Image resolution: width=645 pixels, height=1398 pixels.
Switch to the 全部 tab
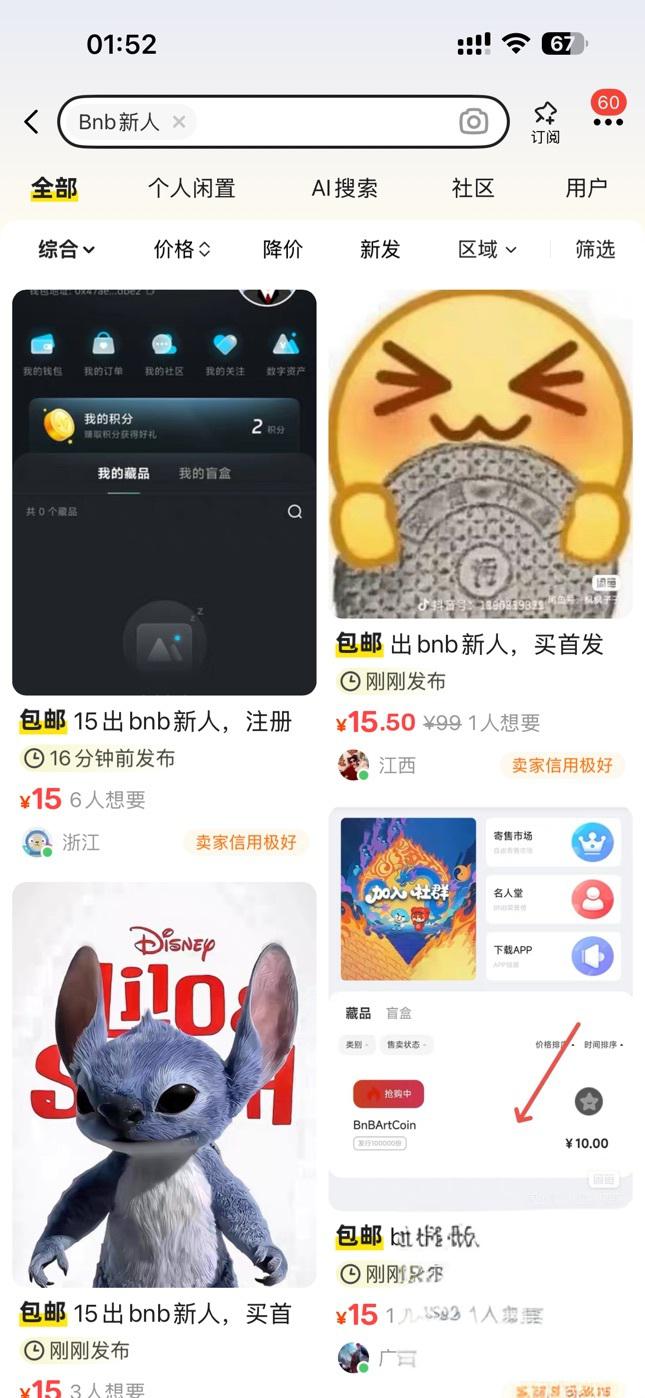pyautogui.click(x=54, y=188)
